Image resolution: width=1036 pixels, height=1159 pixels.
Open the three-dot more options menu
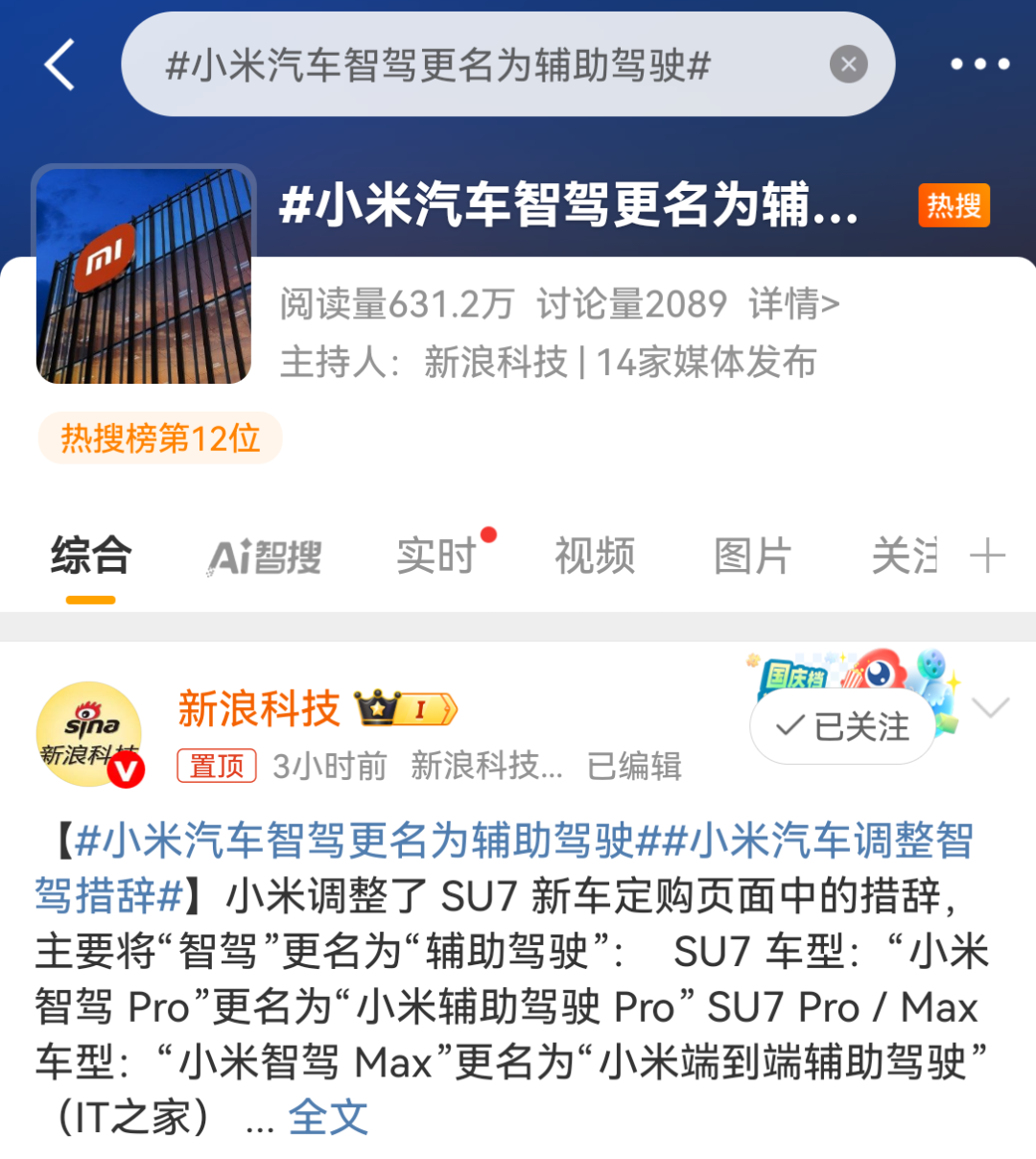tap(979, 64)
